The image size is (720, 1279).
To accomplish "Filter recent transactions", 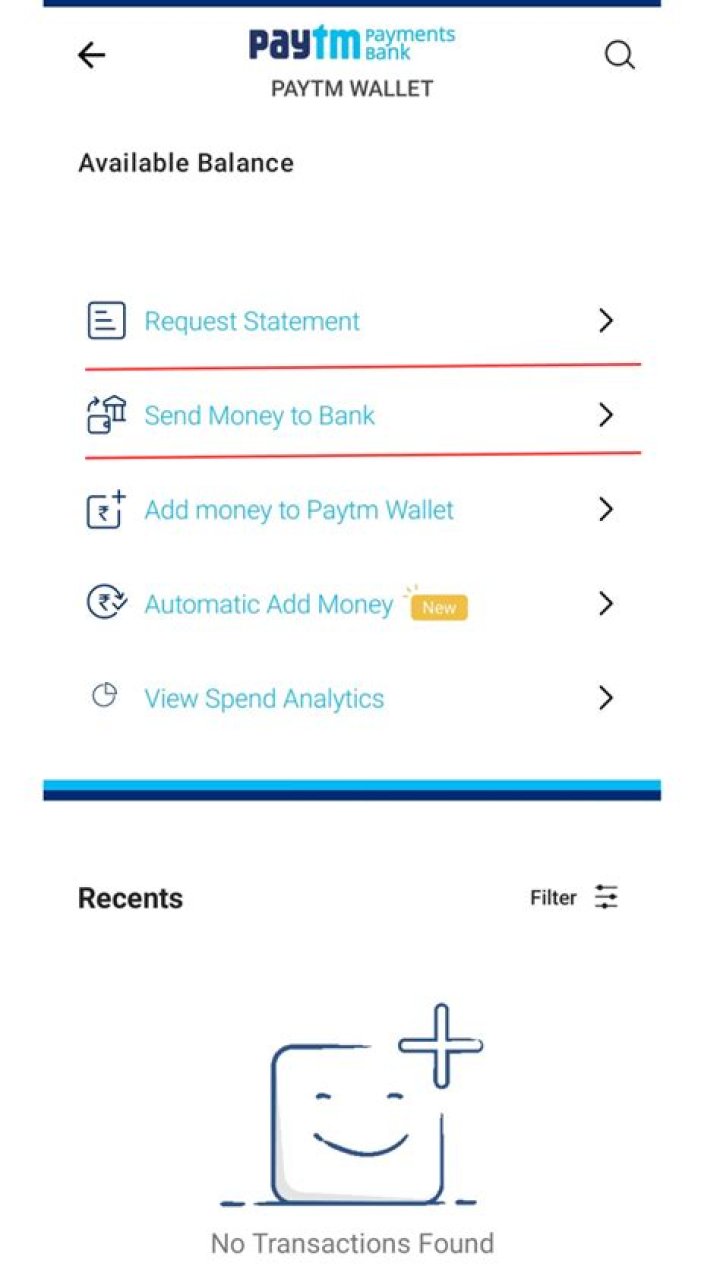I will 574,897.
